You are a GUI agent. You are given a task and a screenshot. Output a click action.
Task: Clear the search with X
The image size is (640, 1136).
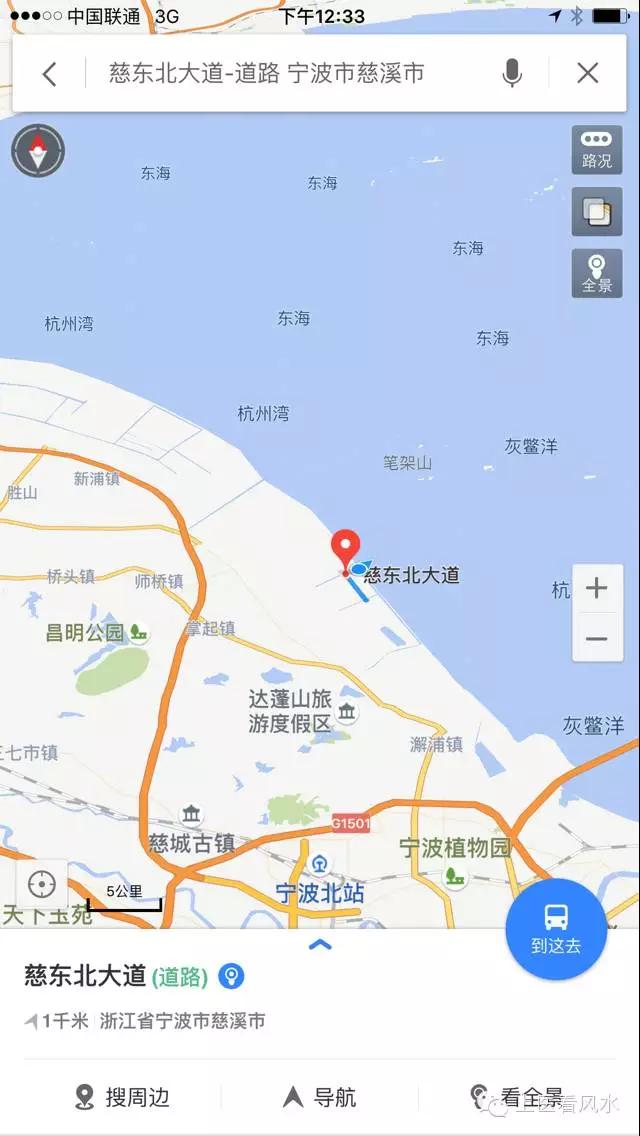point(588,73)
